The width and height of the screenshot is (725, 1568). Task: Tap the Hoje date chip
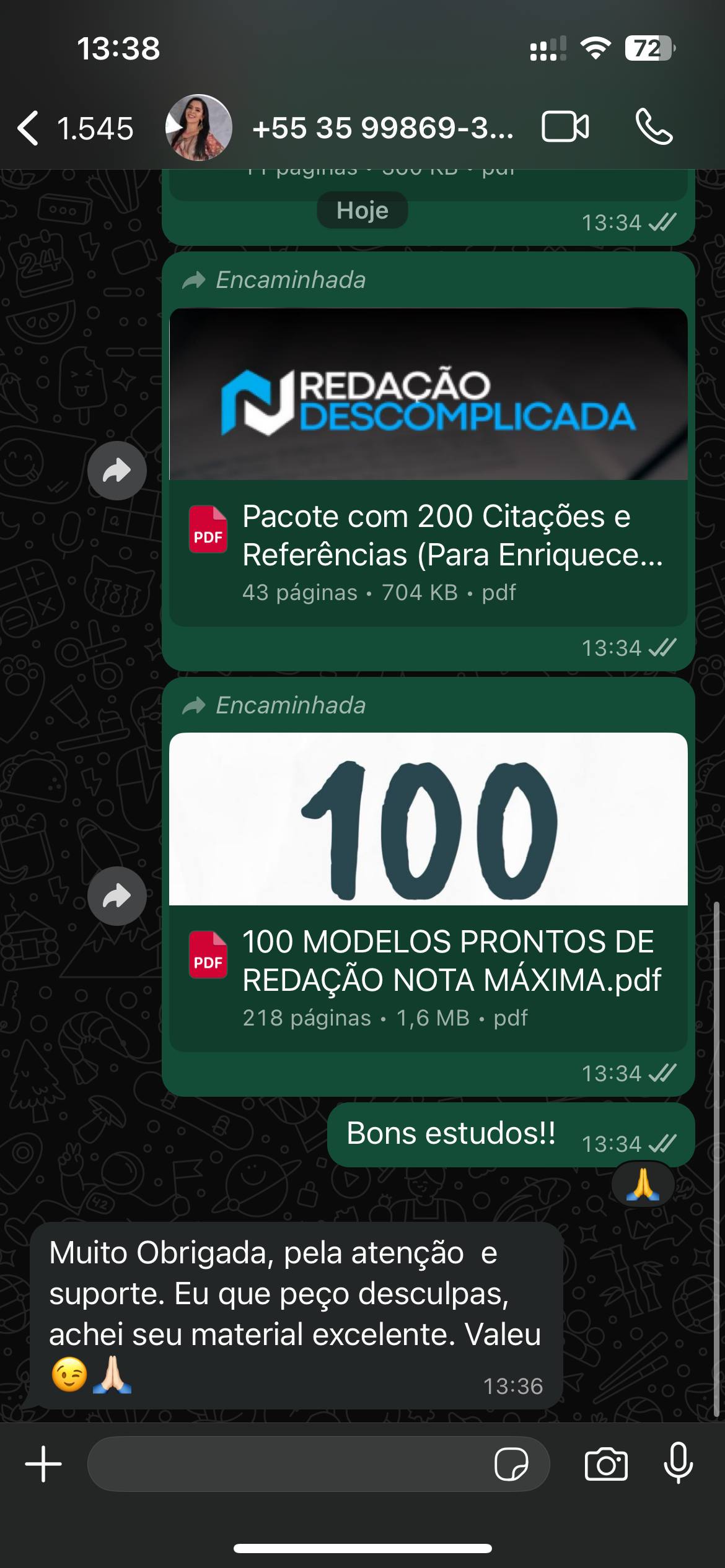pos(362,210)
